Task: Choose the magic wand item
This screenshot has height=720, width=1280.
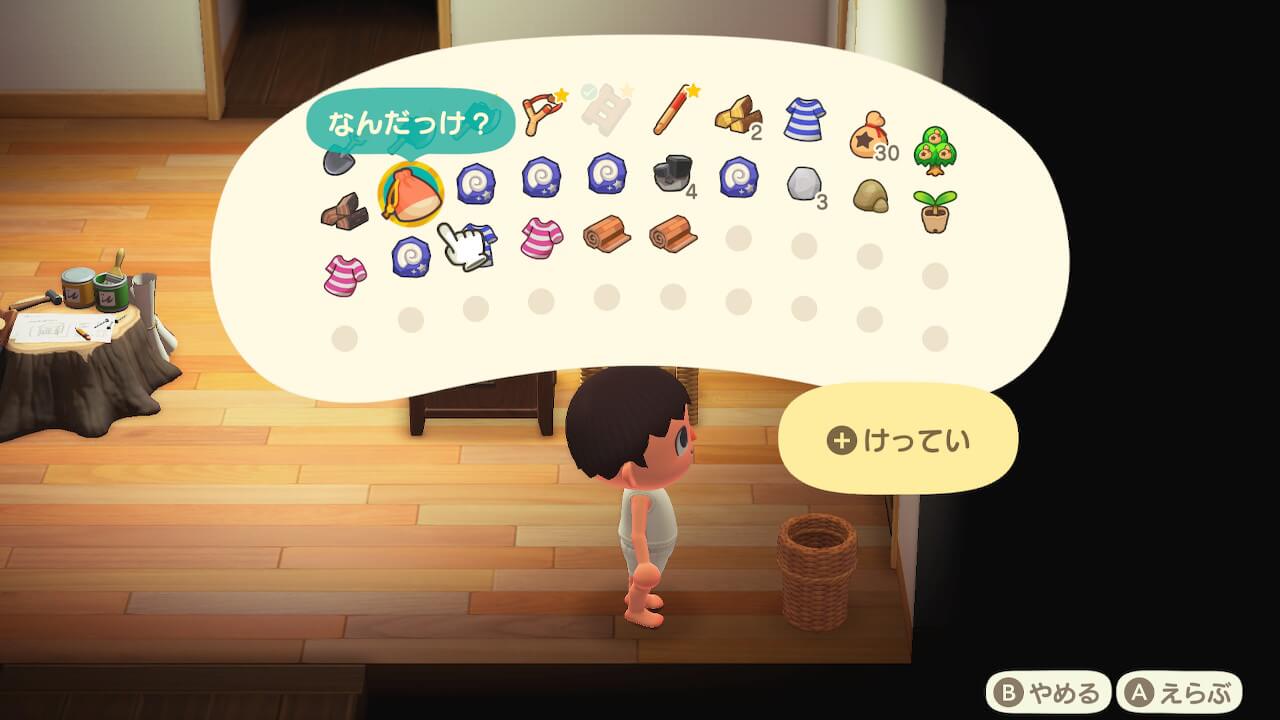Action: click(675, 110)
